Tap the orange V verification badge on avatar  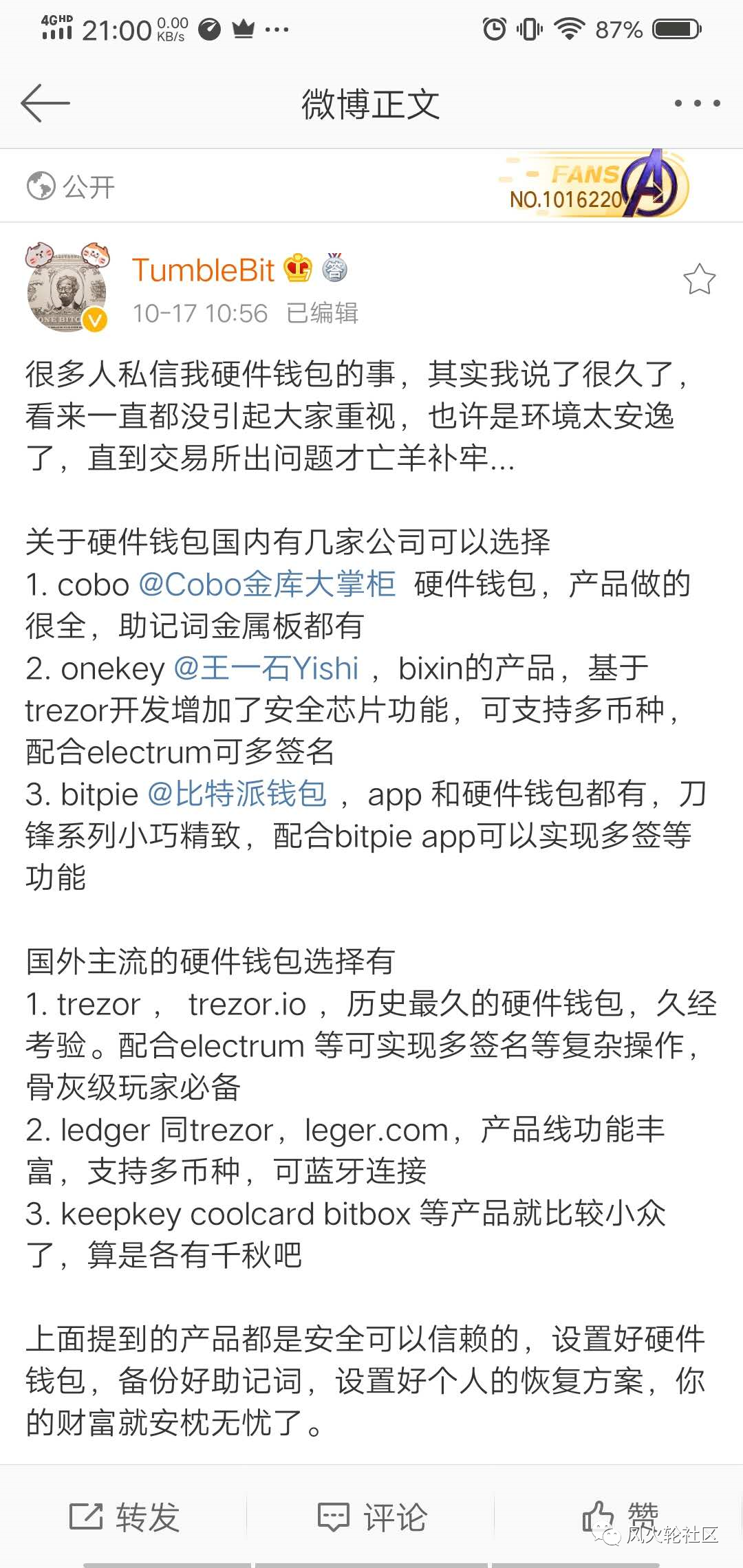(x=95, y=318)
